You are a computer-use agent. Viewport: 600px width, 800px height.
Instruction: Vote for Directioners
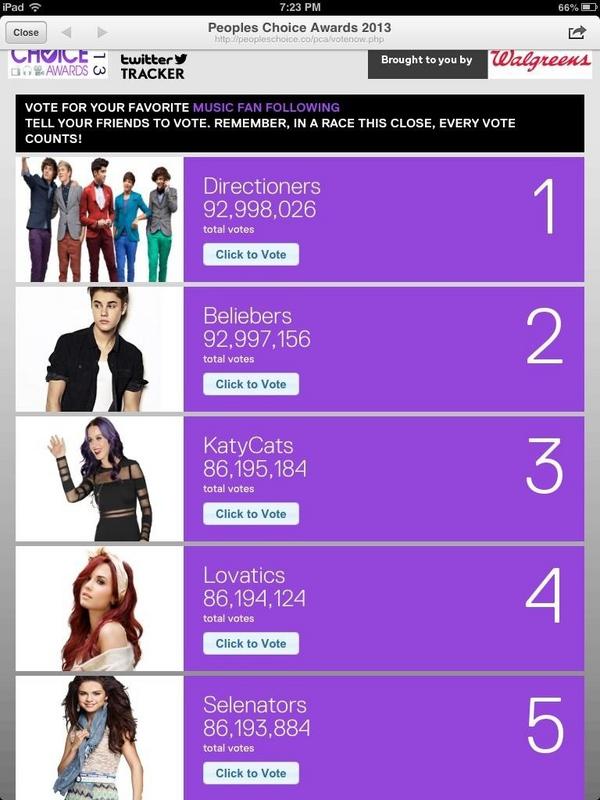pos(251,254)
